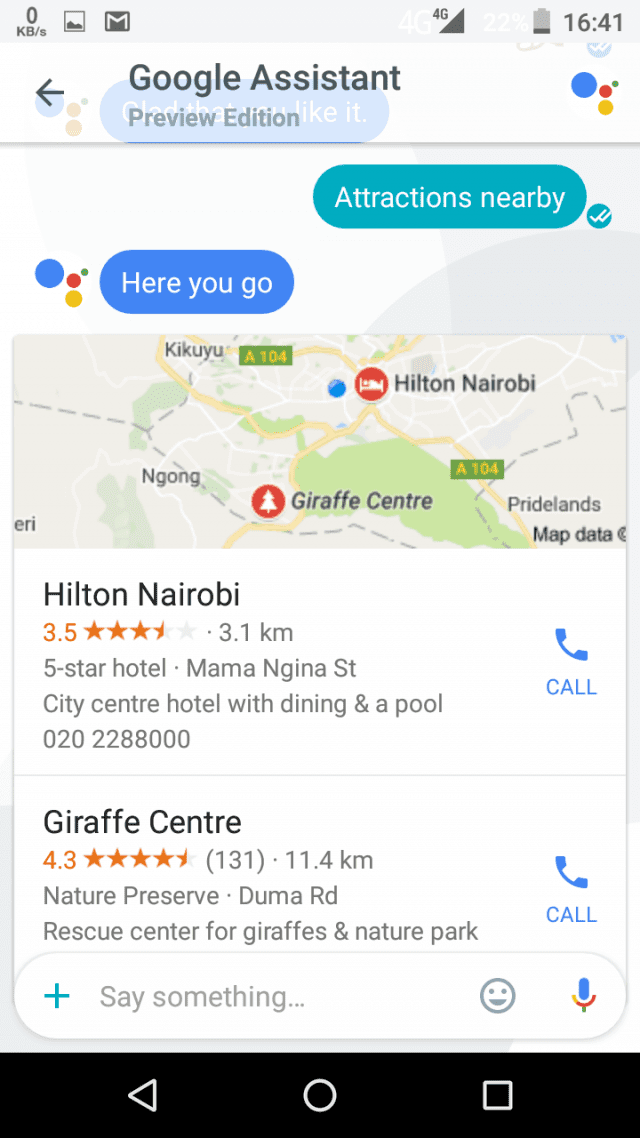The height and width of the screenshot is (1138, 640).
Task: Open the attractions map preview
Action: click(319, 441)
